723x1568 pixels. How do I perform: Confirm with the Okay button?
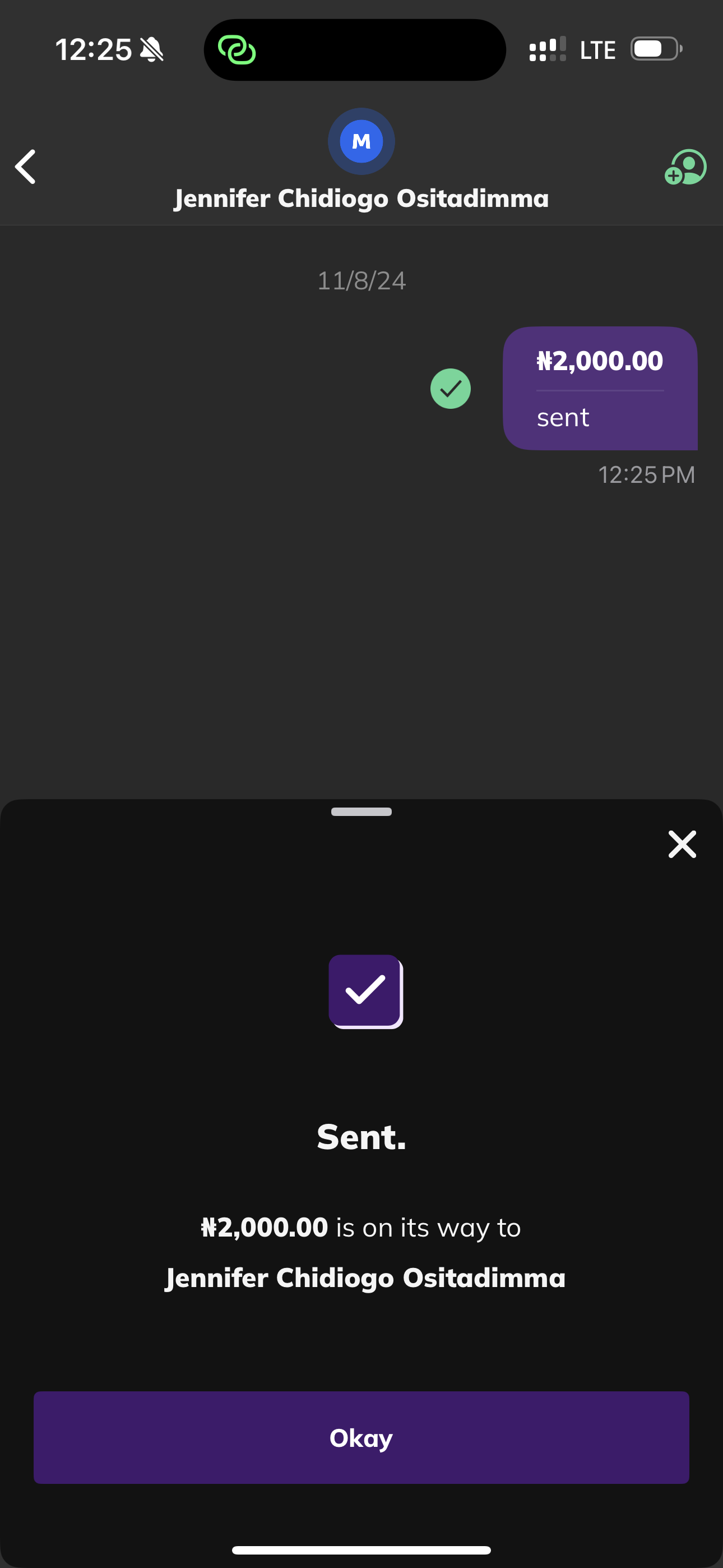361,1437
